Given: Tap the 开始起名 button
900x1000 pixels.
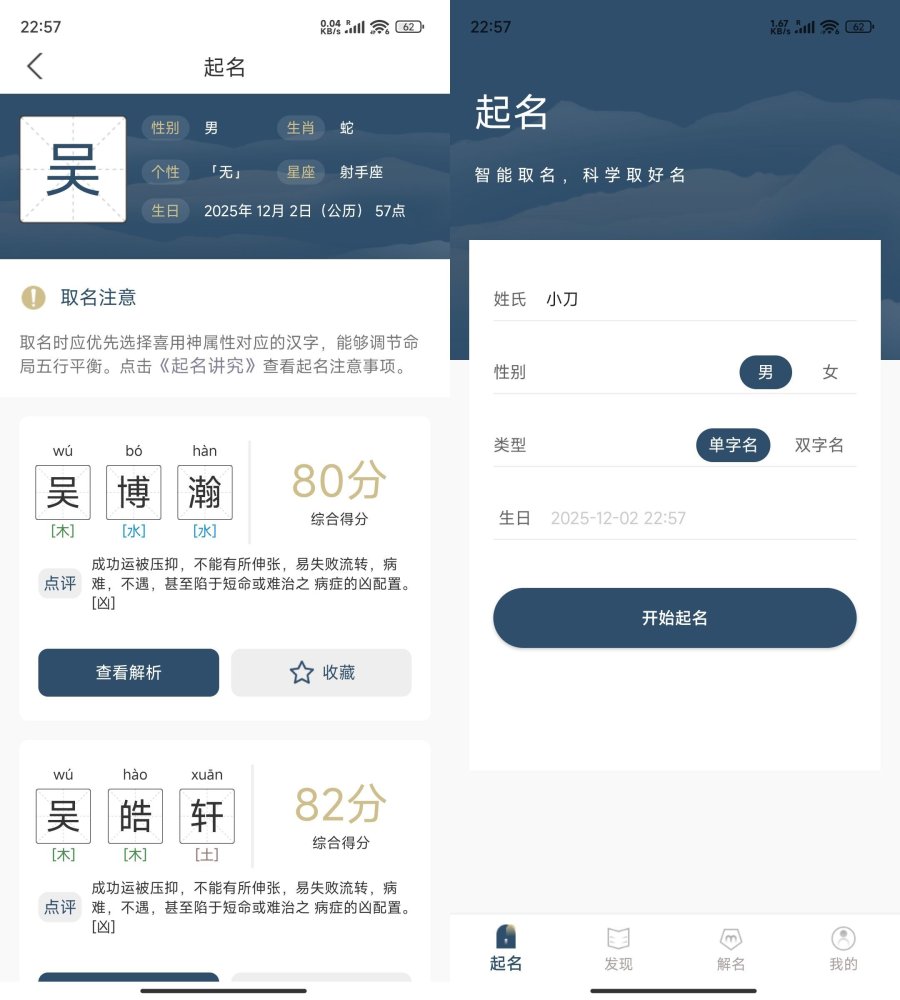Looking at the screenshot, I should [x=675, y=618].
